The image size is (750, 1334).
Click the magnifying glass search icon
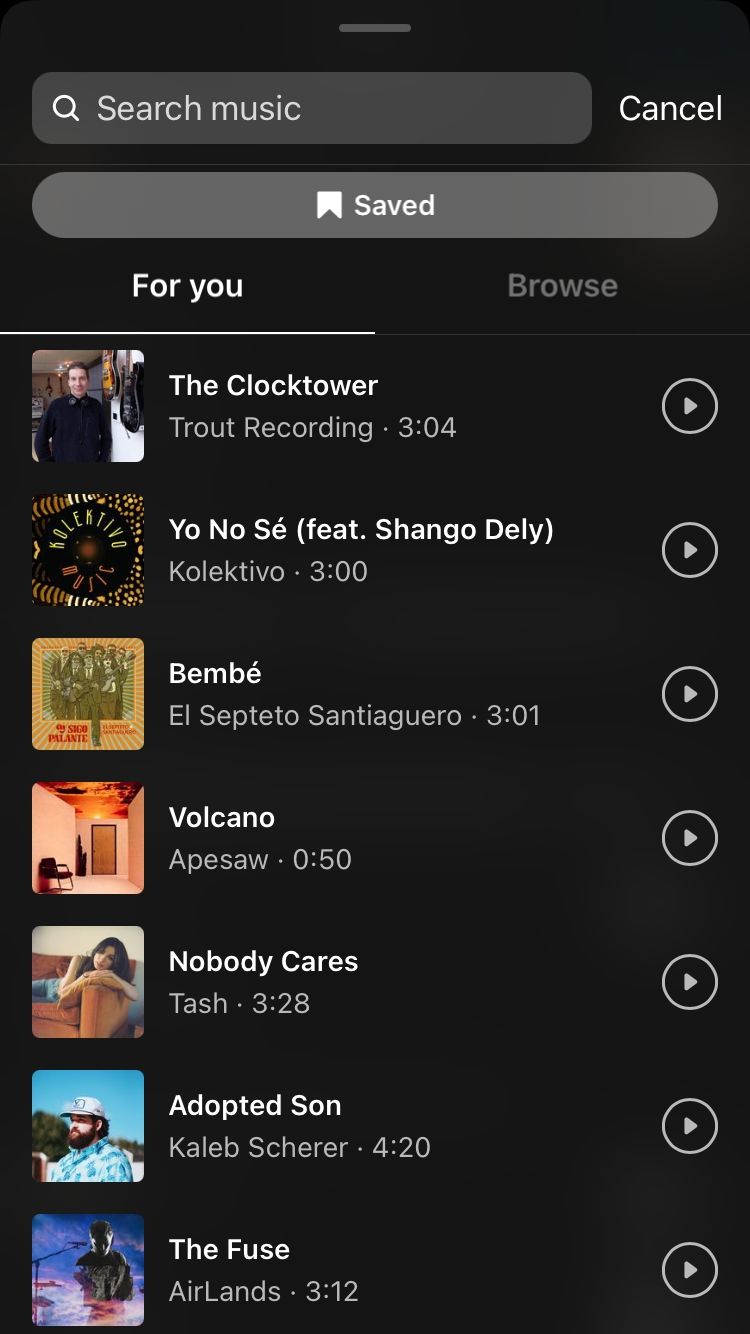66,107
